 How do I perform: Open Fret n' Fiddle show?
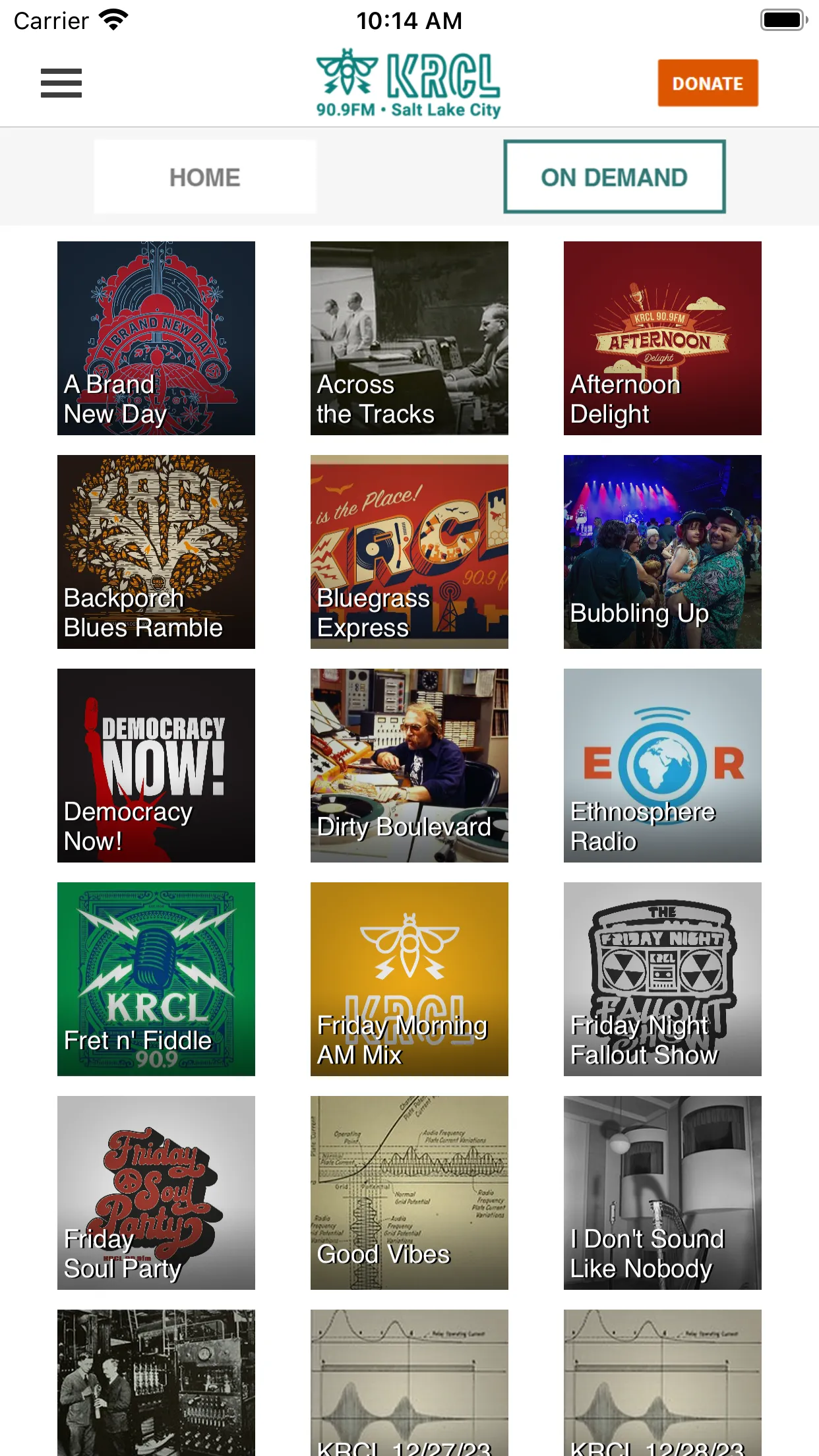point(156,979)
